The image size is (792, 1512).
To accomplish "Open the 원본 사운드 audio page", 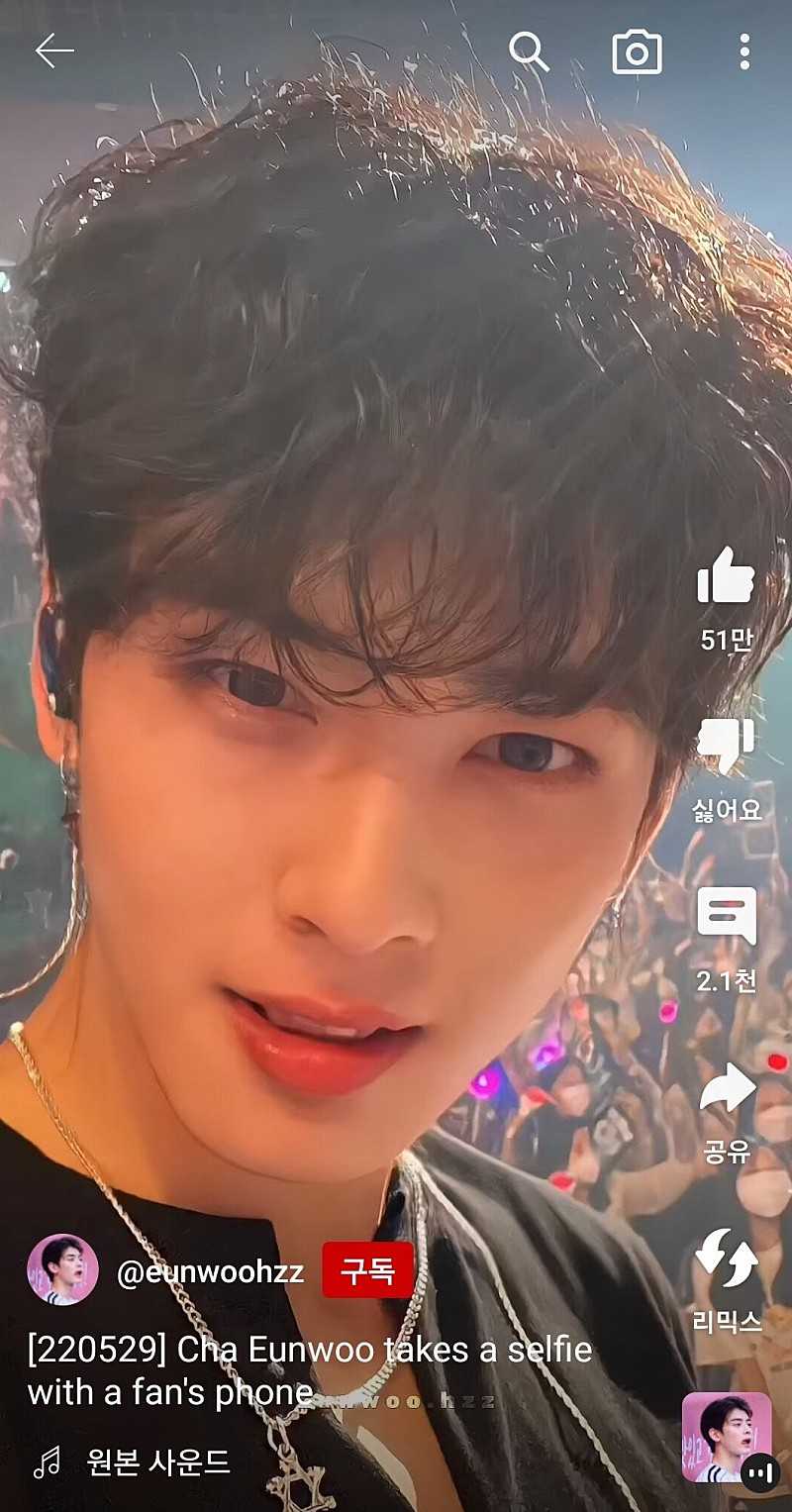I will pyautogui.click(x=156, y=1462).
